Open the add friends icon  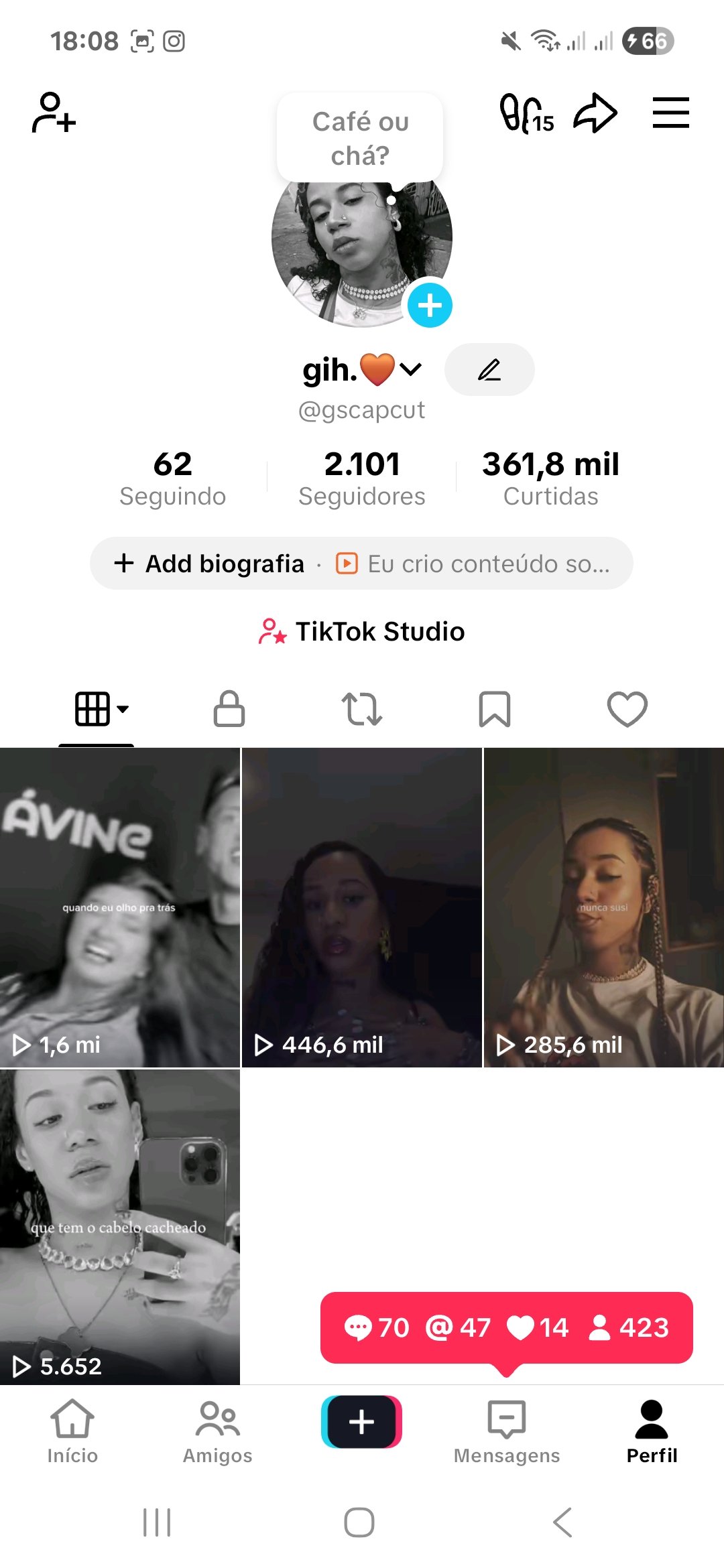click(54, 113)
